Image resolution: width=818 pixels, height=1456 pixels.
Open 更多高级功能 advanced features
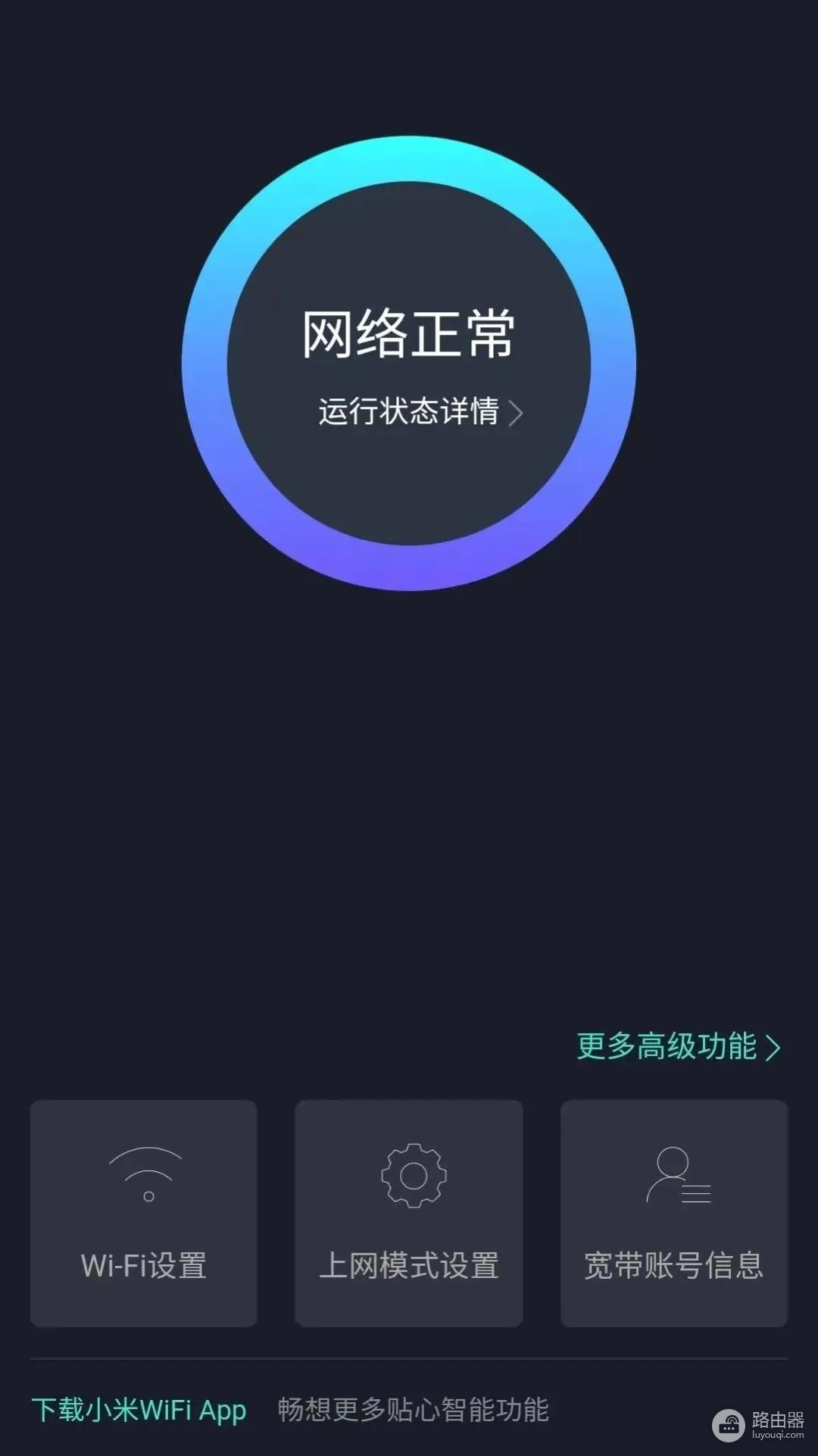pyautogui.click(x=678, y=1046)
